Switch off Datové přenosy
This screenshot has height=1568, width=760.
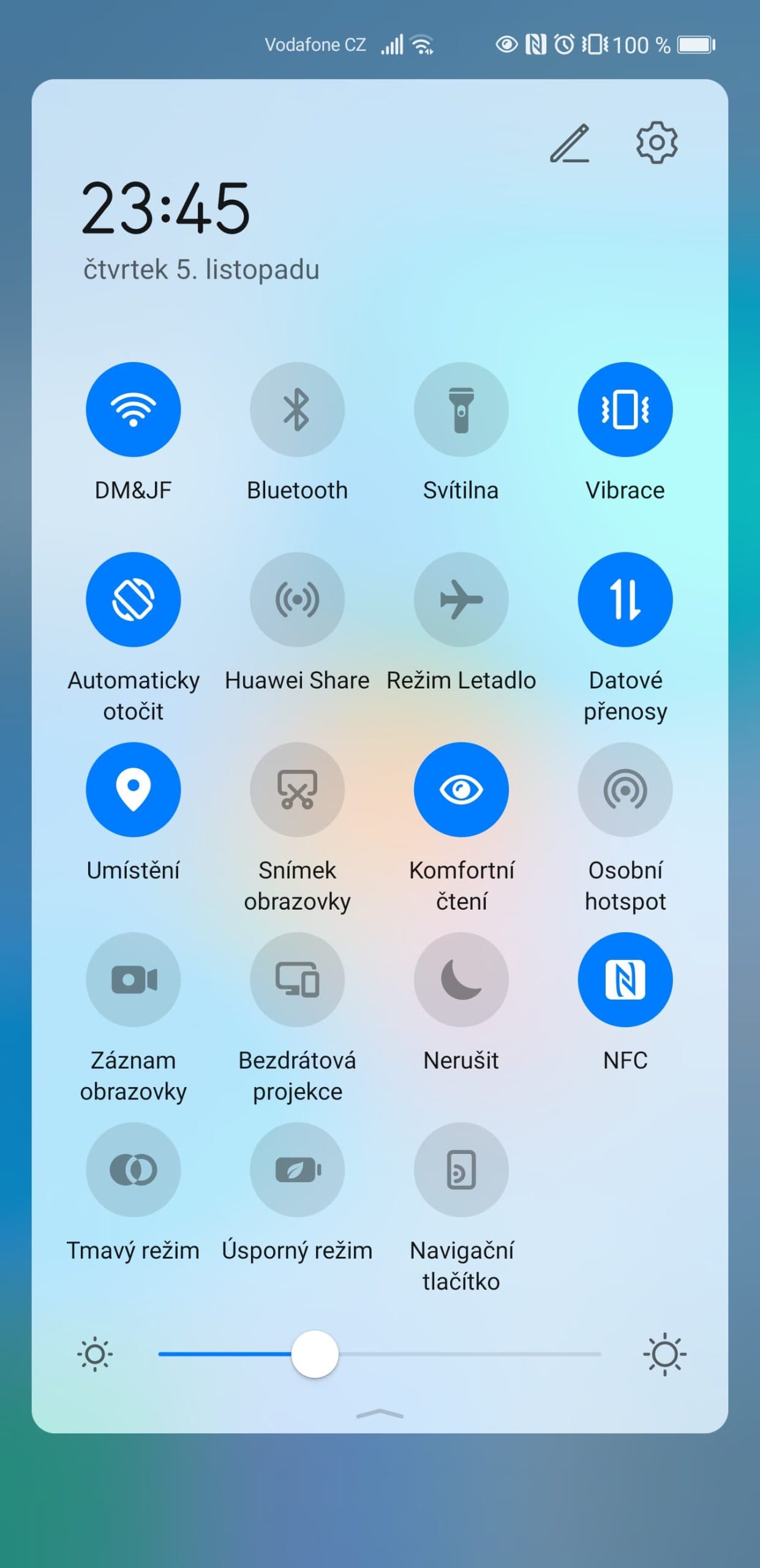[x=625, y=599]
